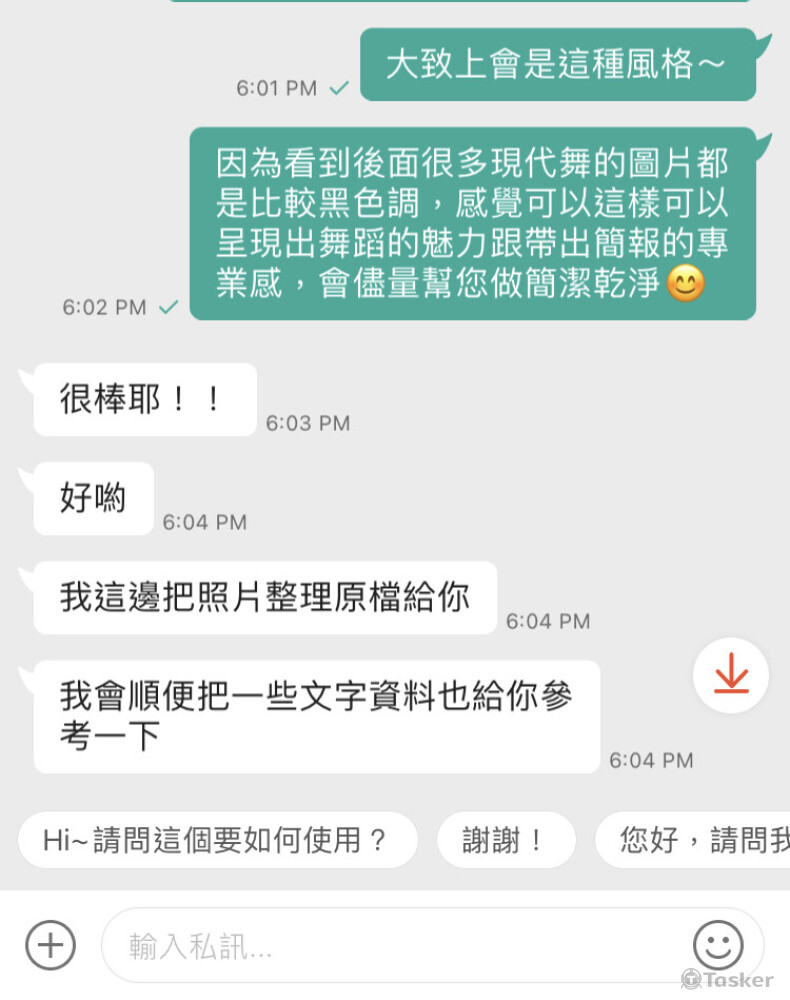This screenshot has height=1000, width=790.
Task: Tap the 大致上會是這種風格～ green bubble
Action: 558,64
